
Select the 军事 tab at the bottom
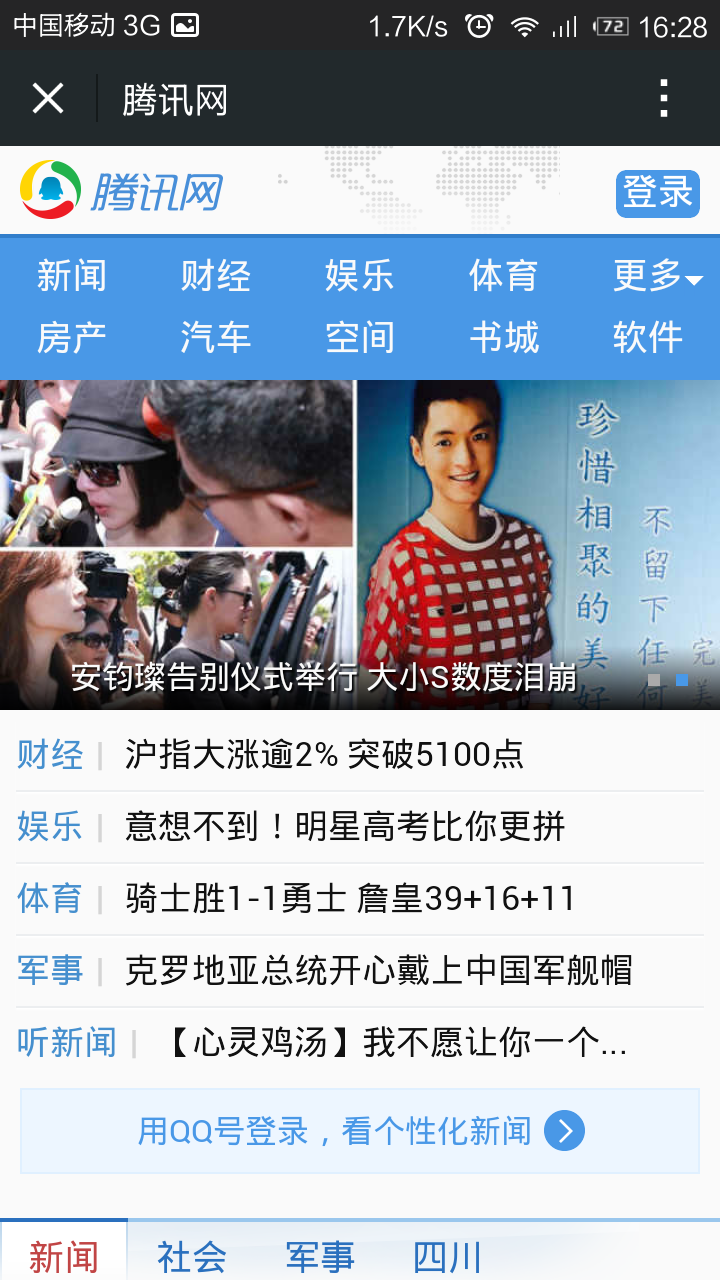pyautogui.click(x=322, y=1255)
